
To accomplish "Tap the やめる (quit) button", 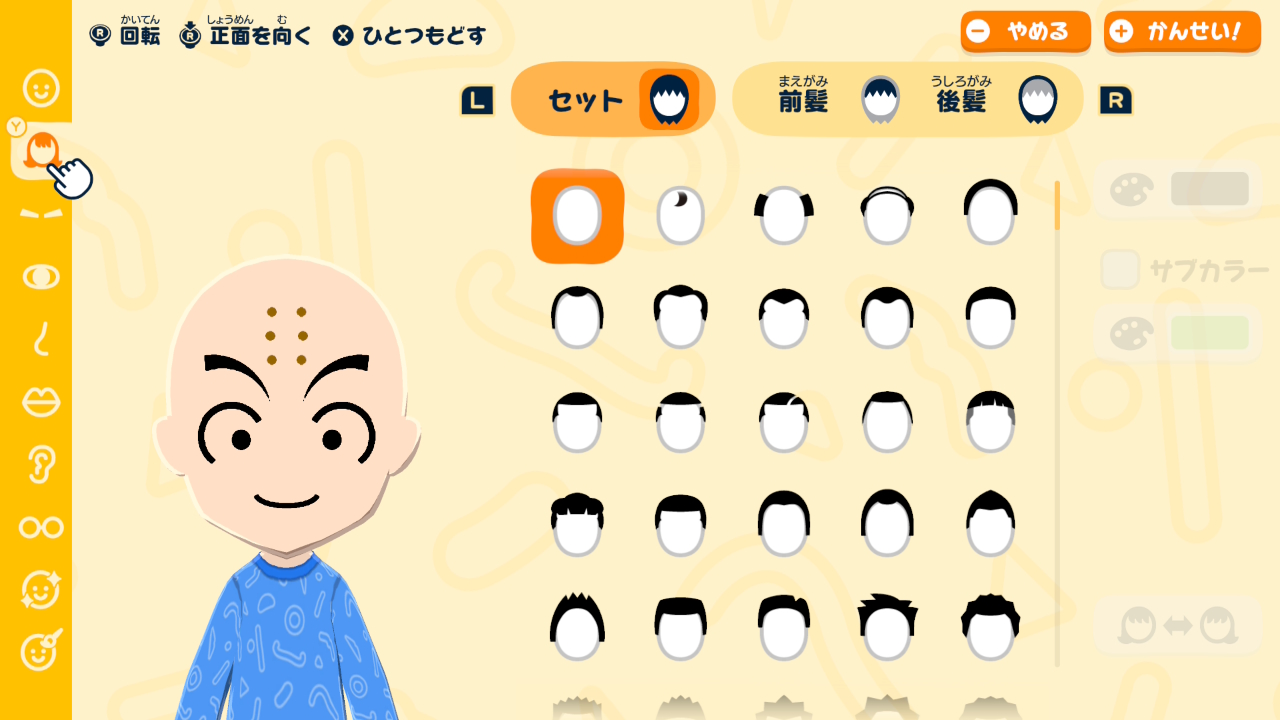I will 1025,32.
